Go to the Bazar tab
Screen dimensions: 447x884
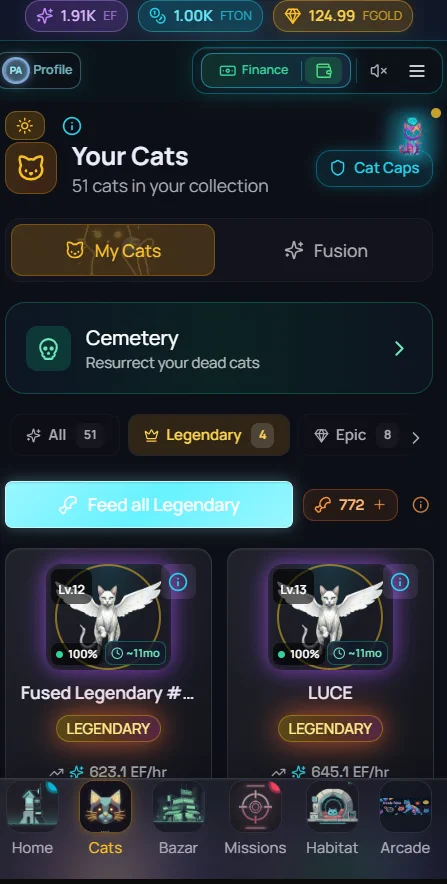click(178, 819)
